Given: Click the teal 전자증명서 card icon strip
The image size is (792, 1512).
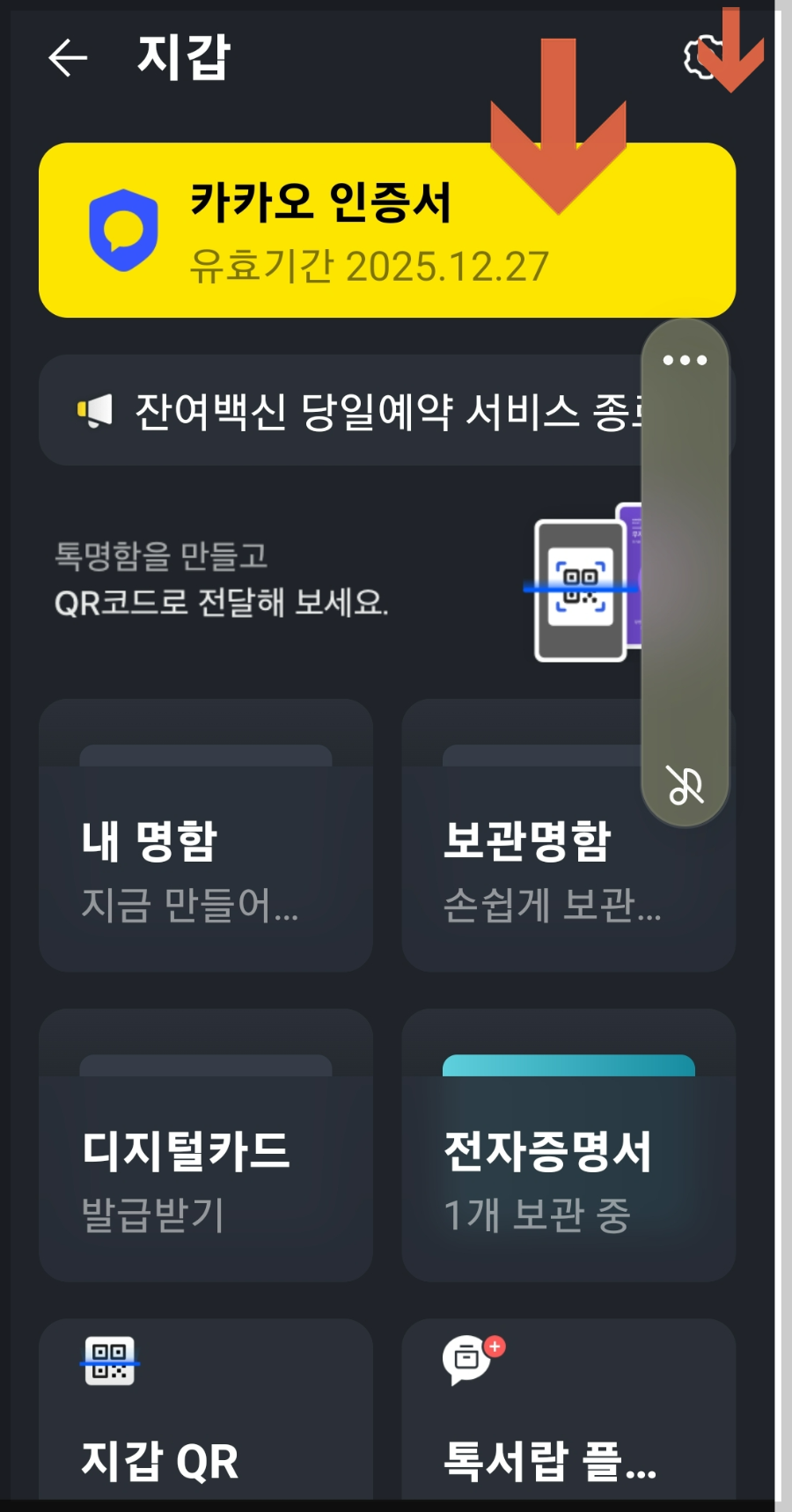Looking at the screenshot, I should pos(569,1066).
